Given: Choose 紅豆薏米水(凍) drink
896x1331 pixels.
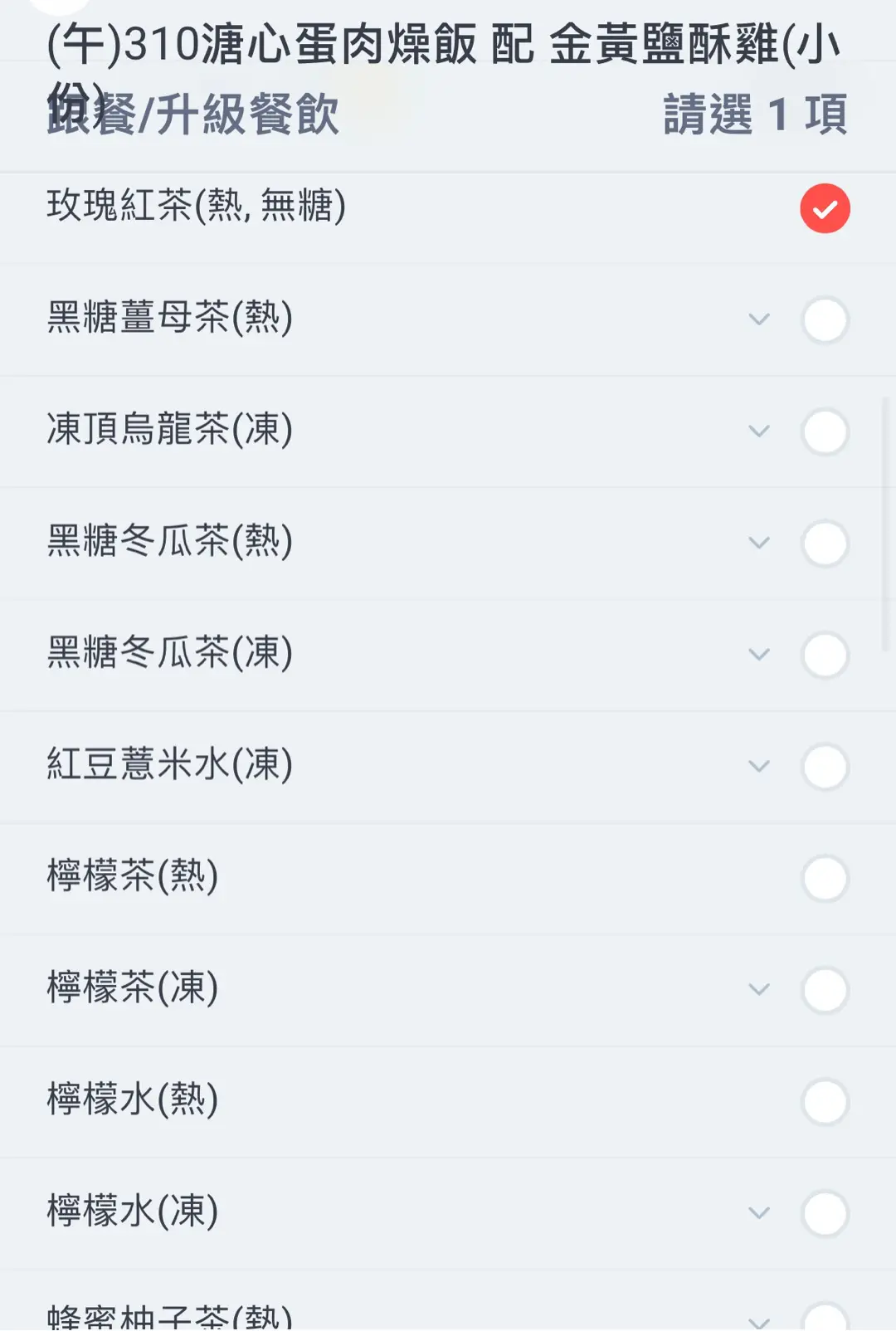Looking at the screenshot, I should pos(825,767).
